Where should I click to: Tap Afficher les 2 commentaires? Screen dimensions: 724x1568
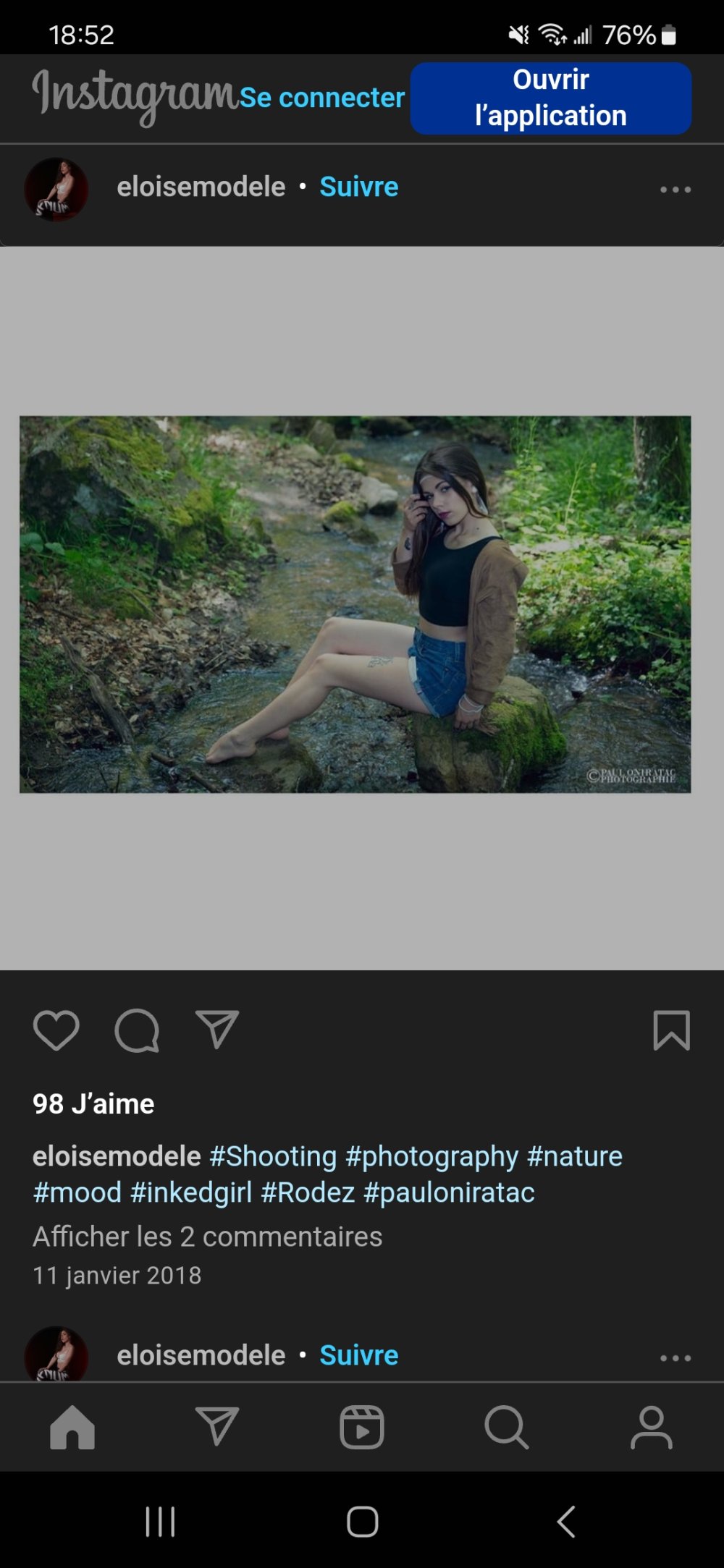[207, 1237]
